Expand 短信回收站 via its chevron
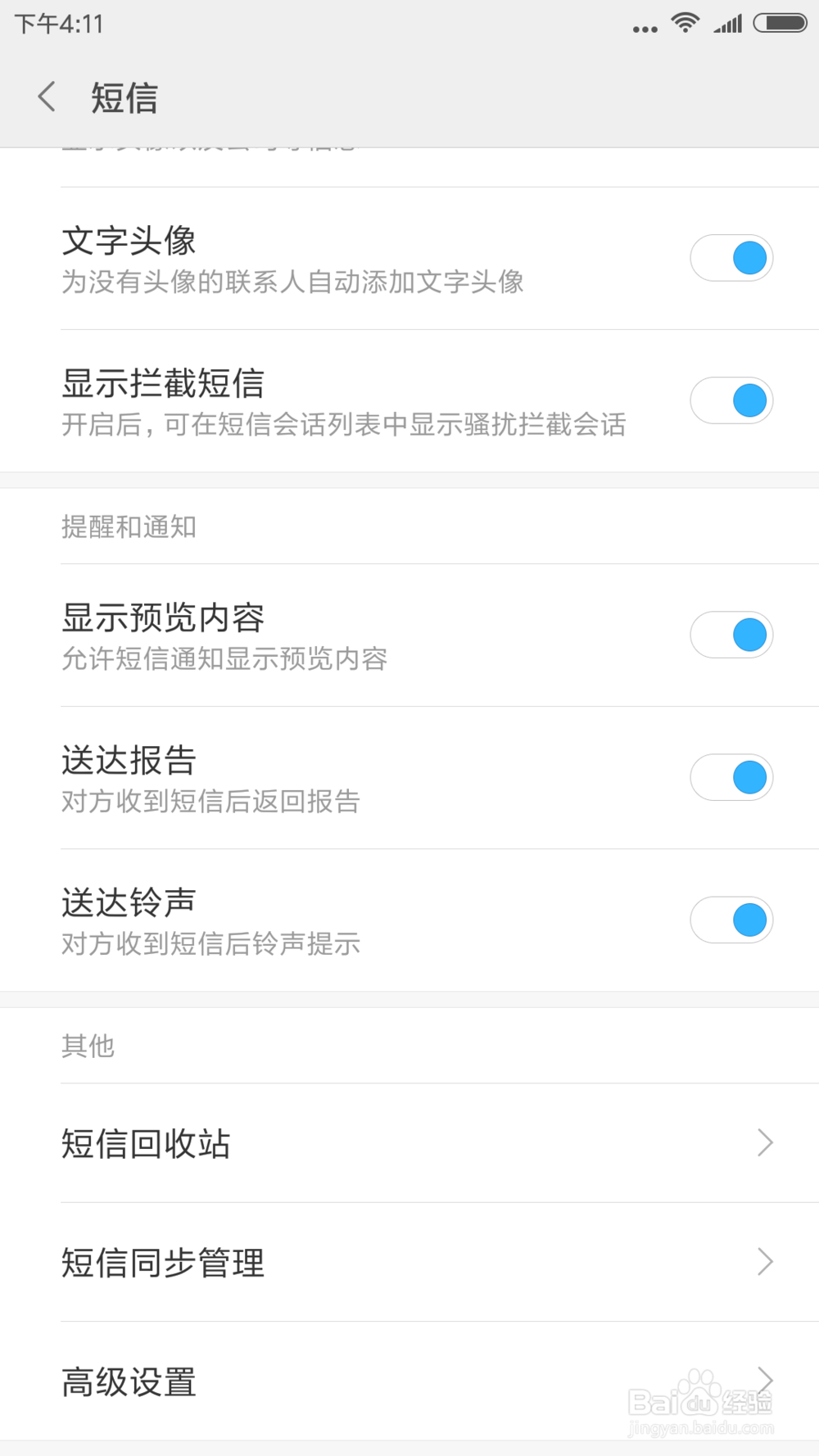This screenshot has width=819, height=1456. coord(764,1142)
